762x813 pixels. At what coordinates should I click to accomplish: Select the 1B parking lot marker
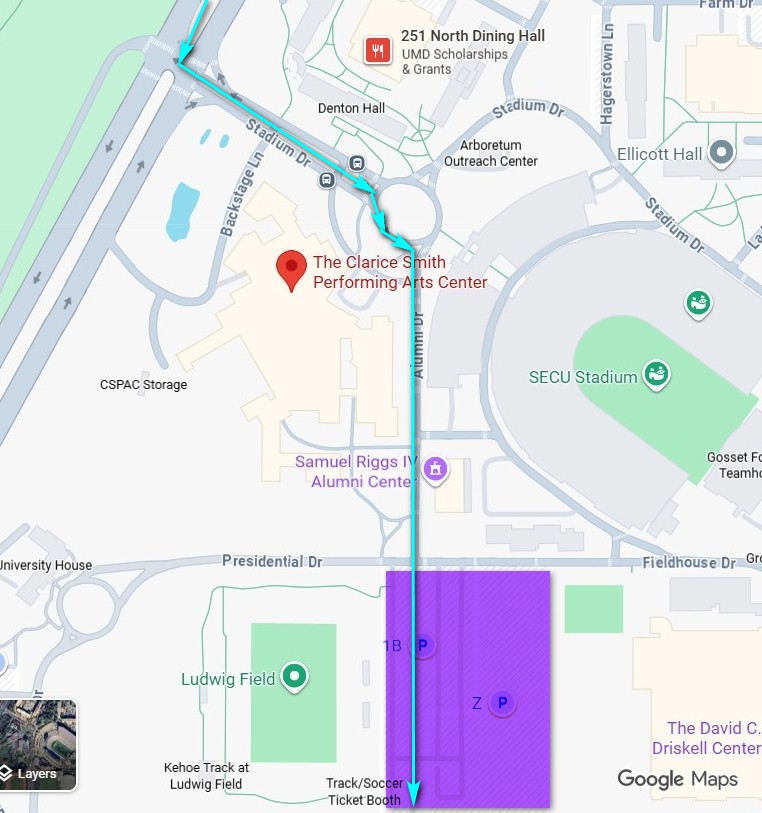422,646
